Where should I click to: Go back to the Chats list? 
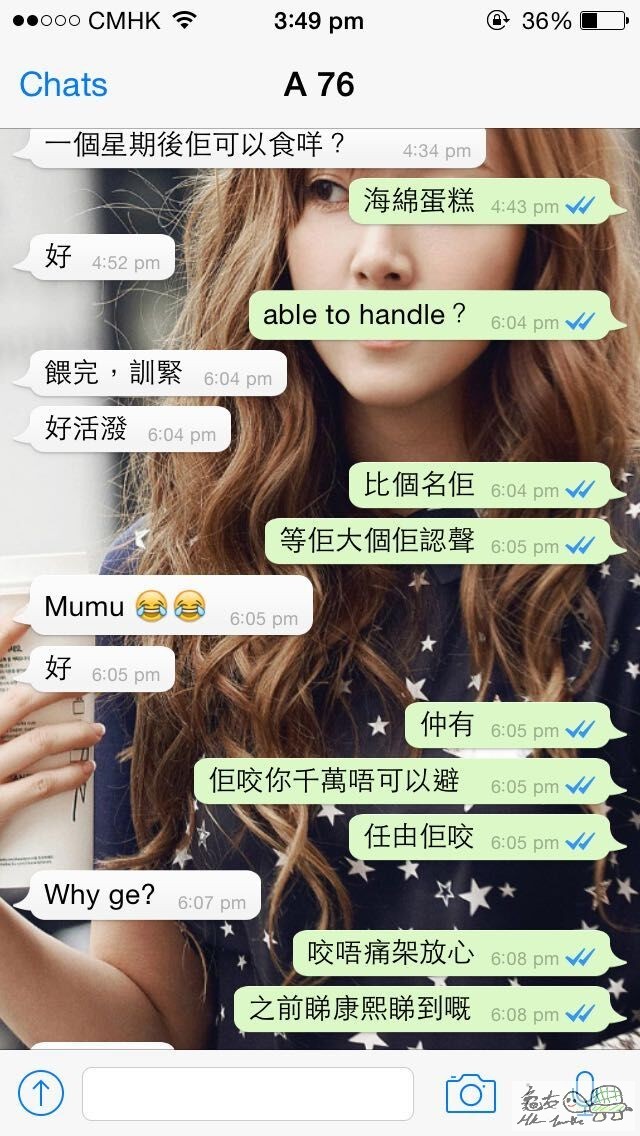63,85
